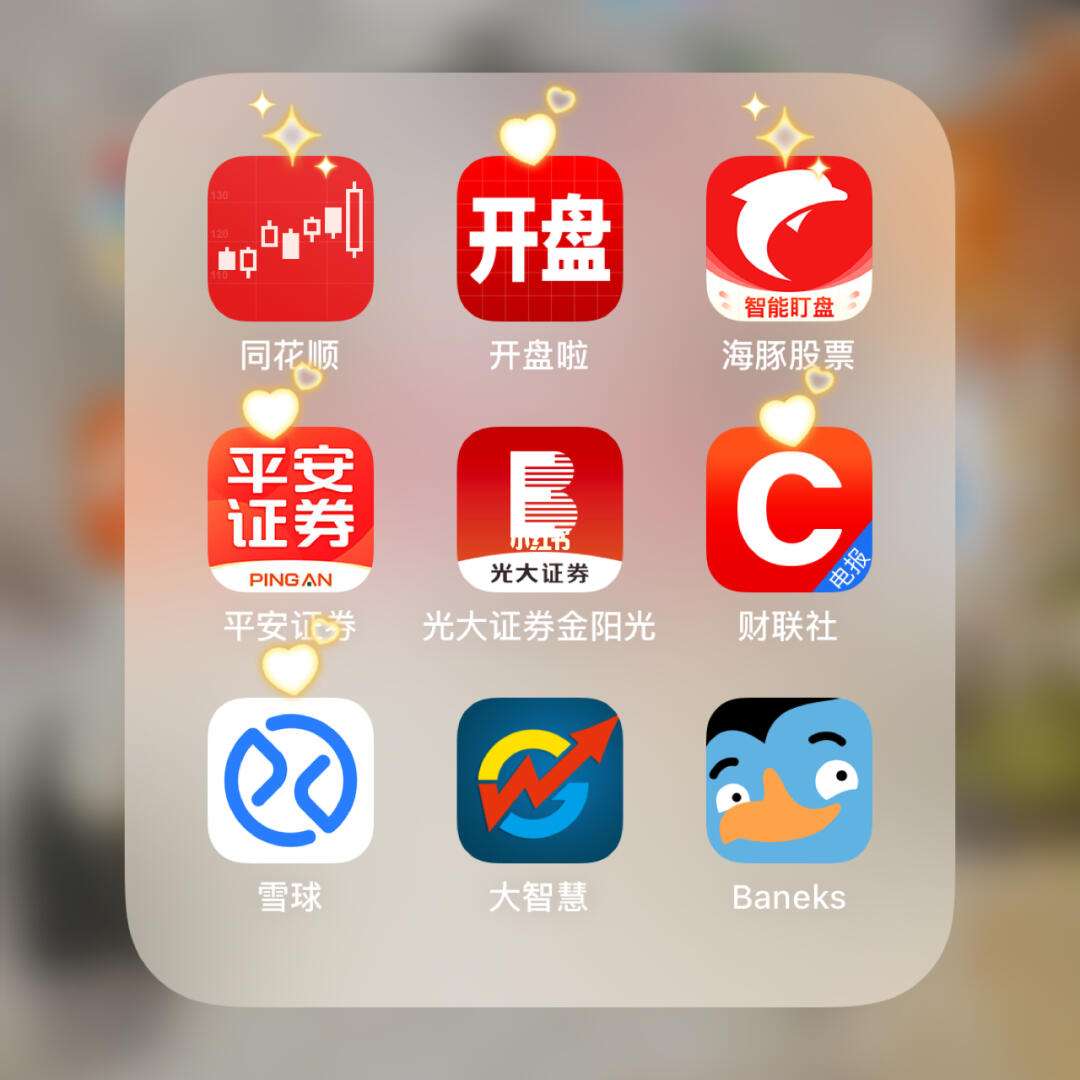Open 光大证券金阳光 app
This screenshot has width=1080, height=1080.
point(539,509)
